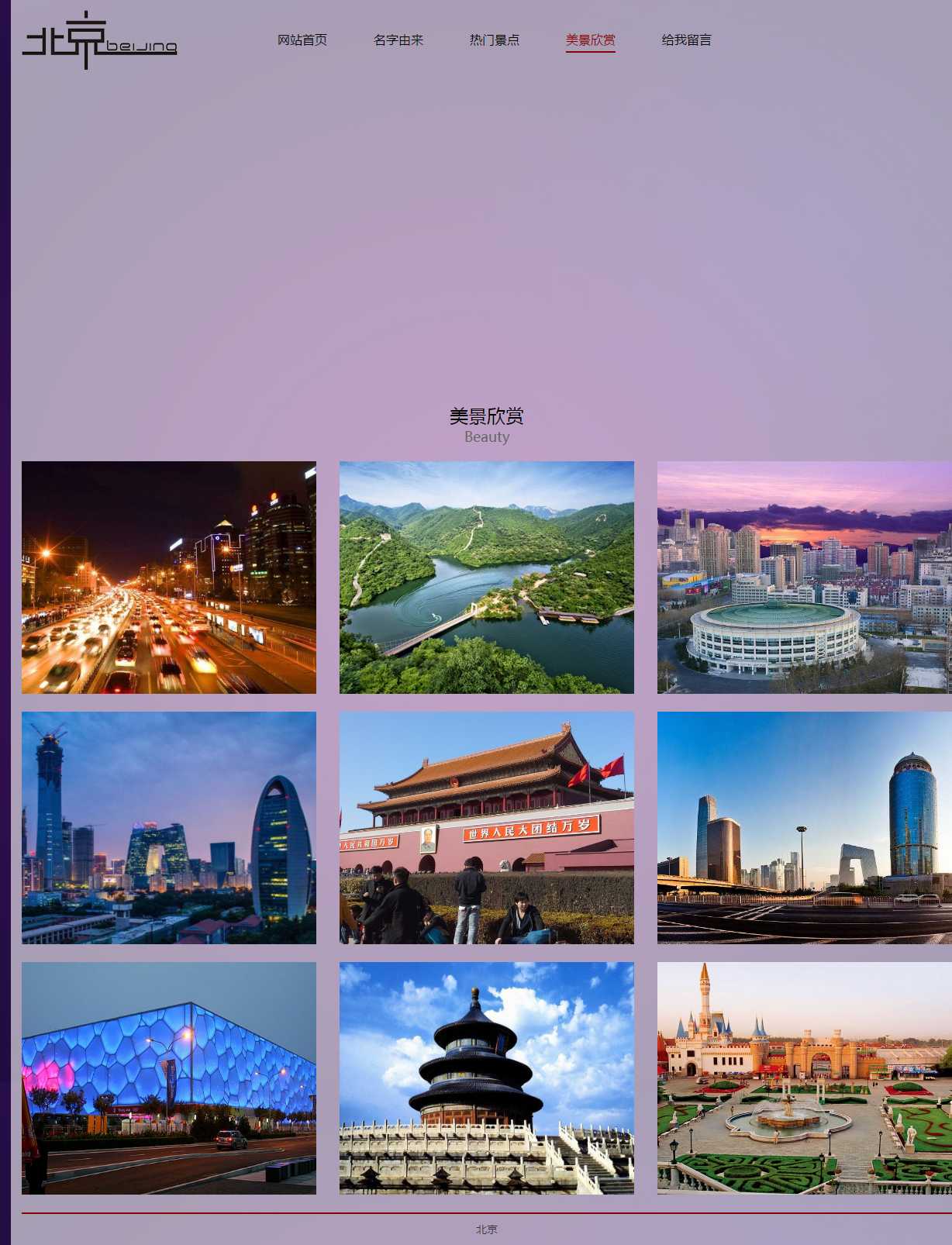Switch to 热门景点 section
This screenshot has width=952, height=1245.
tap(494, 40)
